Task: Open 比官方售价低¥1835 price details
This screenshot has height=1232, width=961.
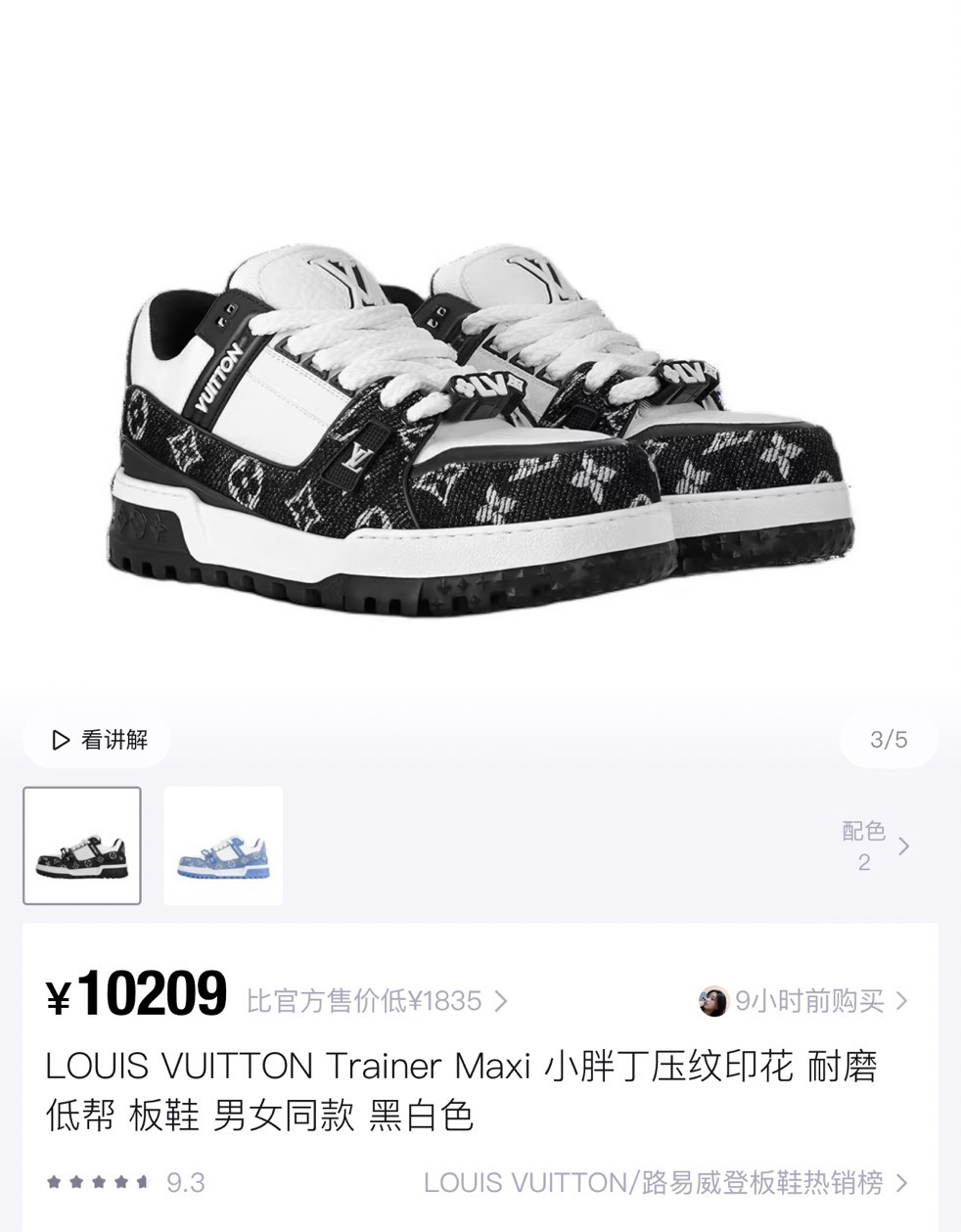Action: [377, 1001]
